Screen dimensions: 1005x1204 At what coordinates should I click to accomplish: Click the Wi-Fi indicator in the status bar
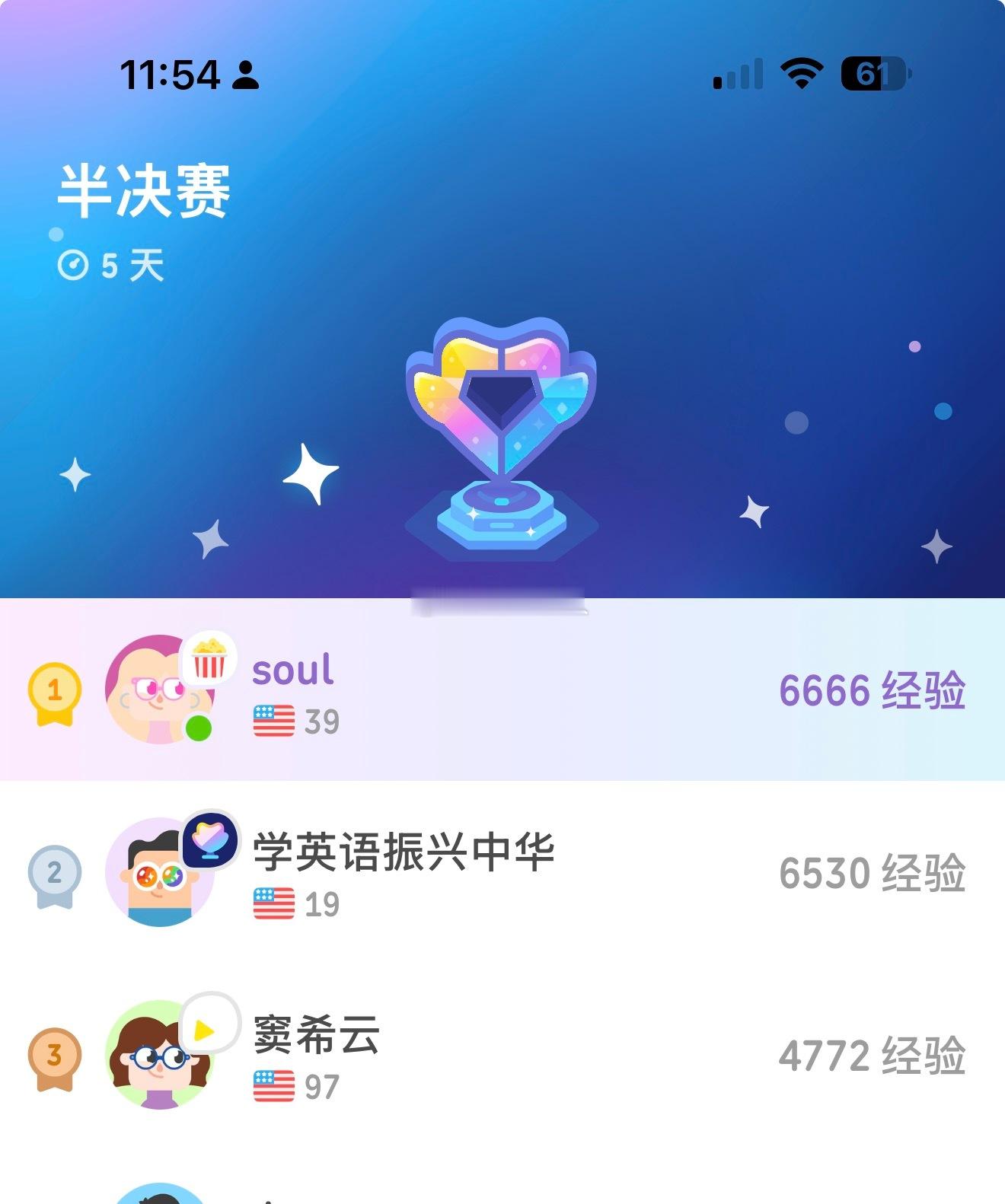799,73
